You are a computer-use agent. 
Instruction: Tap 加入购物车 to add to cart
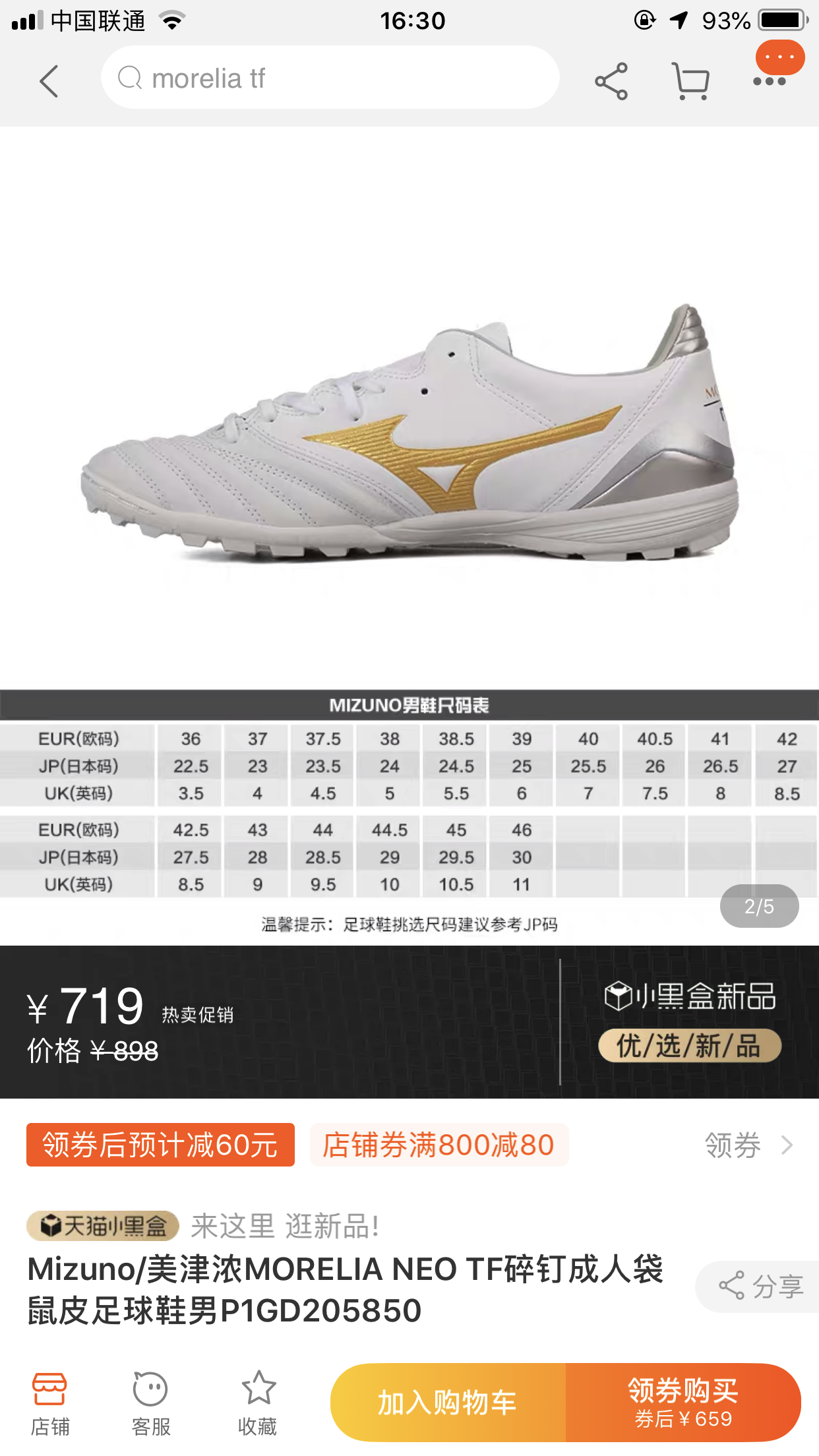[x=448, y=1403]
